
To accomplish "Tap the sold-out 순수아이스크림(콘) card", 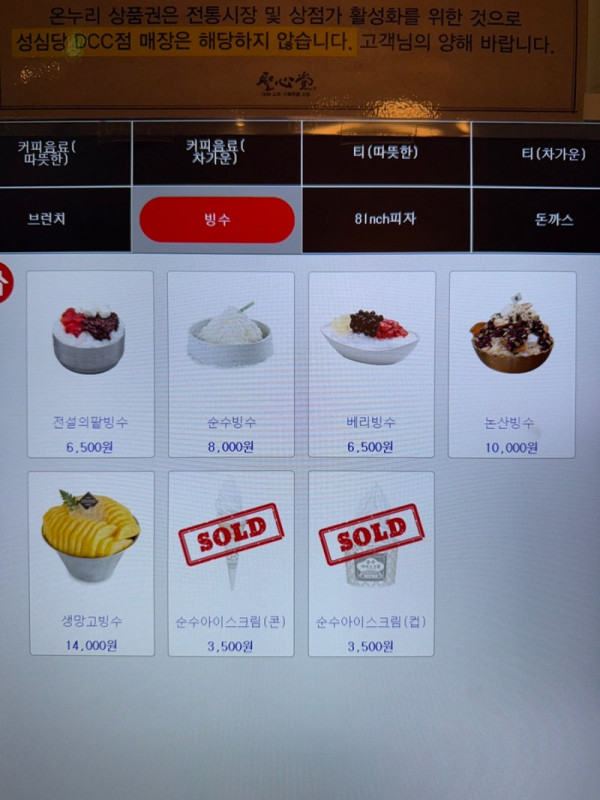I will 231,563.
